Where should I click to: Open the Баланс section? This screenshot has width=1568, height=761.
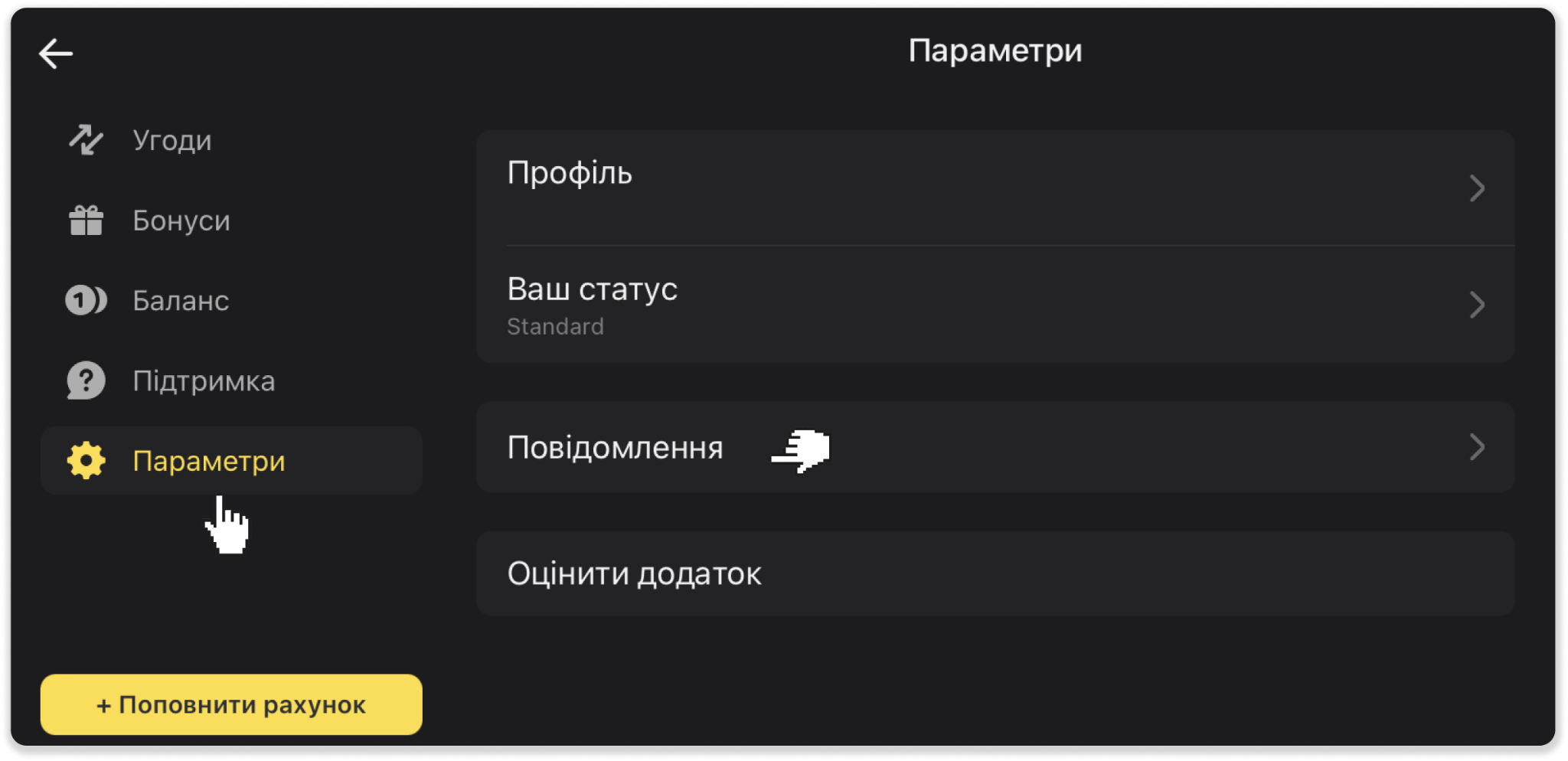click(x=180, y=301)
